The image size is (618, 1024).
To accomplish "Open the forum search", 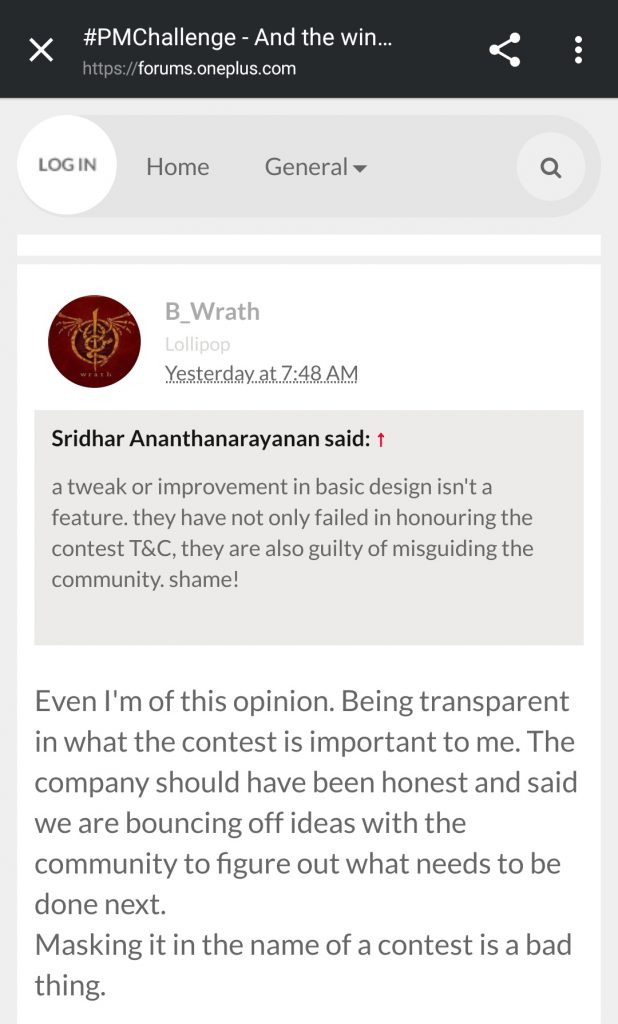I will [551, 167].
